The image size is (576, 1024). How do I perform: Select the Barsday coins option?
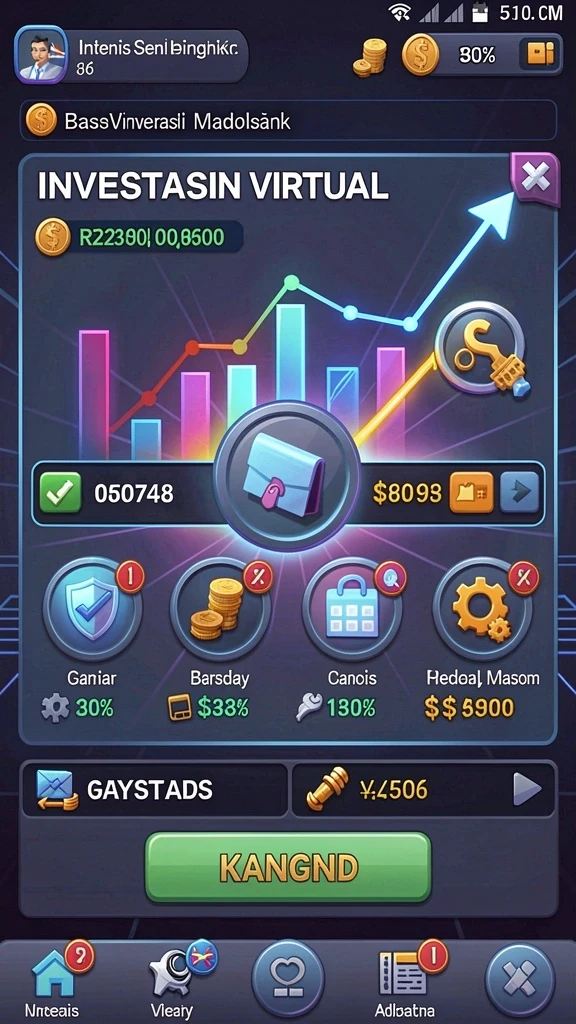(220, 610)
